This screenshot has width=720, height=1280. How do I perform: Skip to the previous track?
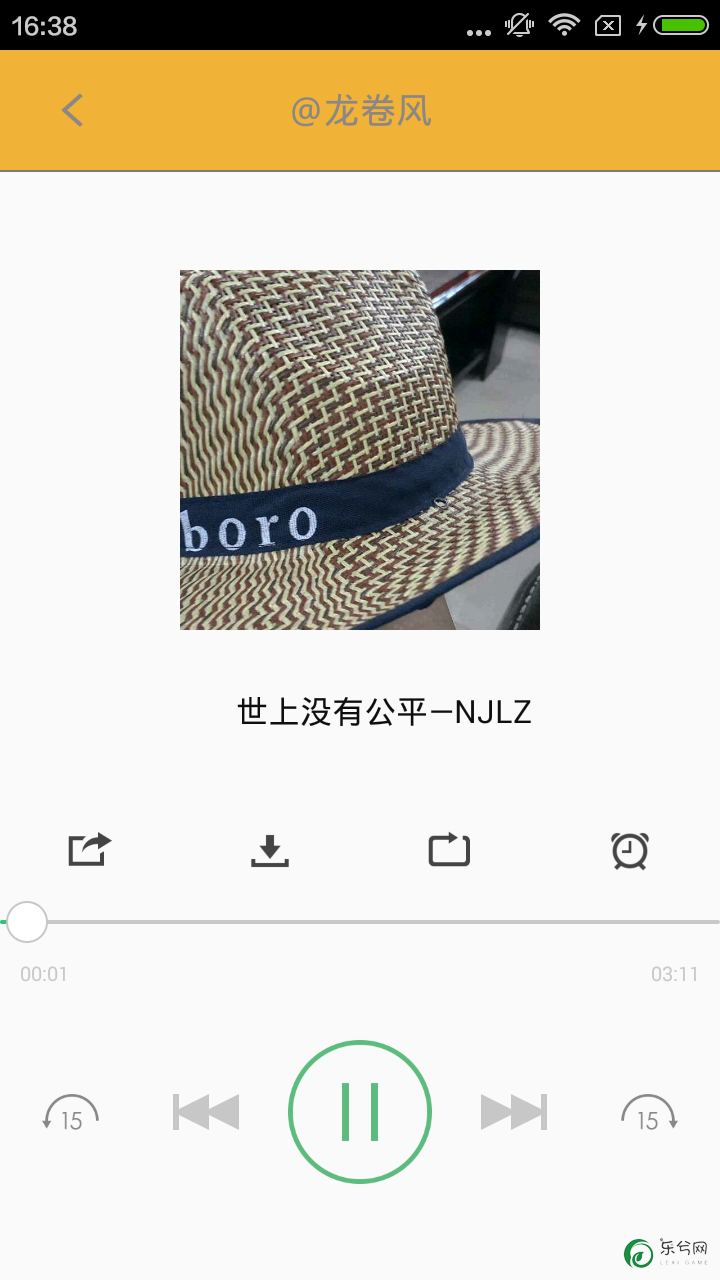click(206, 1112)
